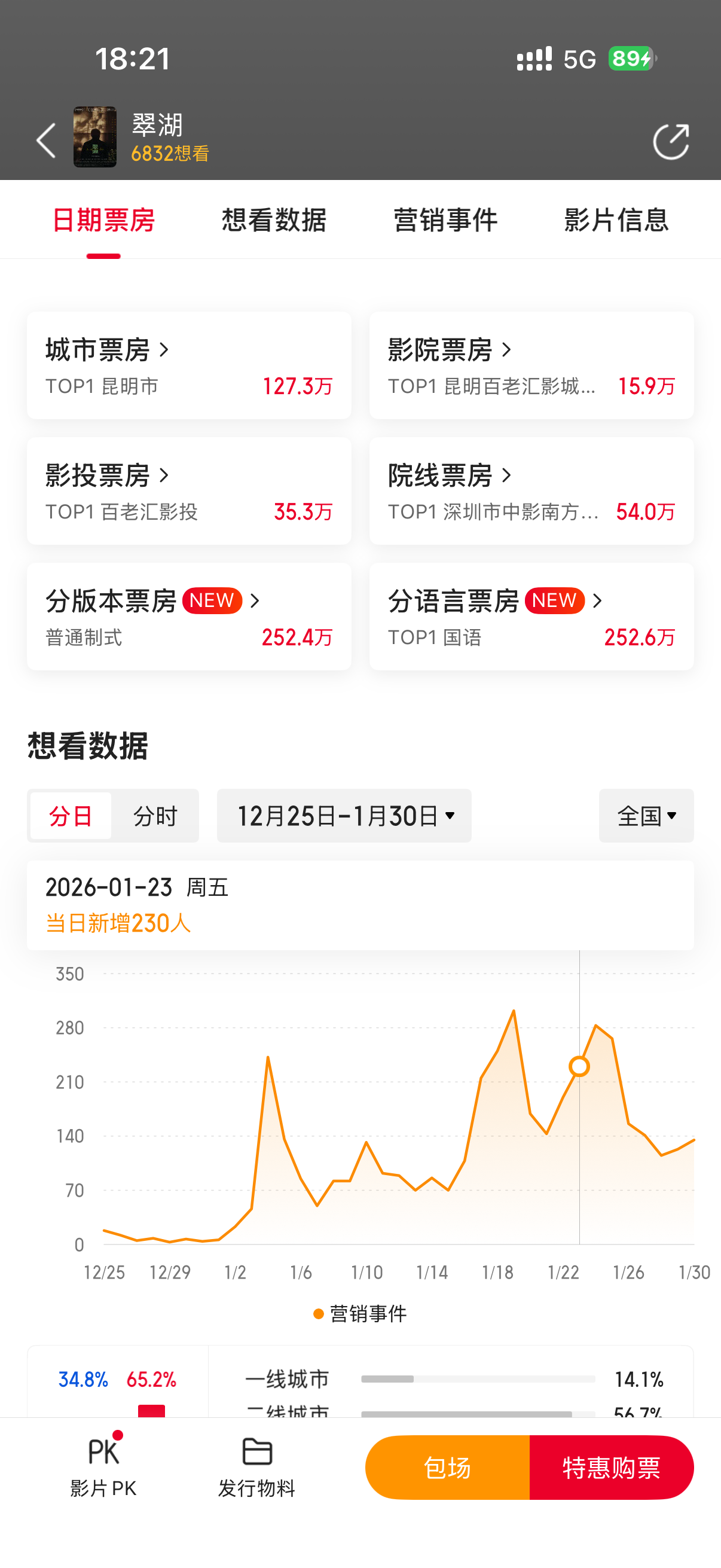Tap the 包场 button
The image size is (721, 1568).
[x=447, y=1467]
